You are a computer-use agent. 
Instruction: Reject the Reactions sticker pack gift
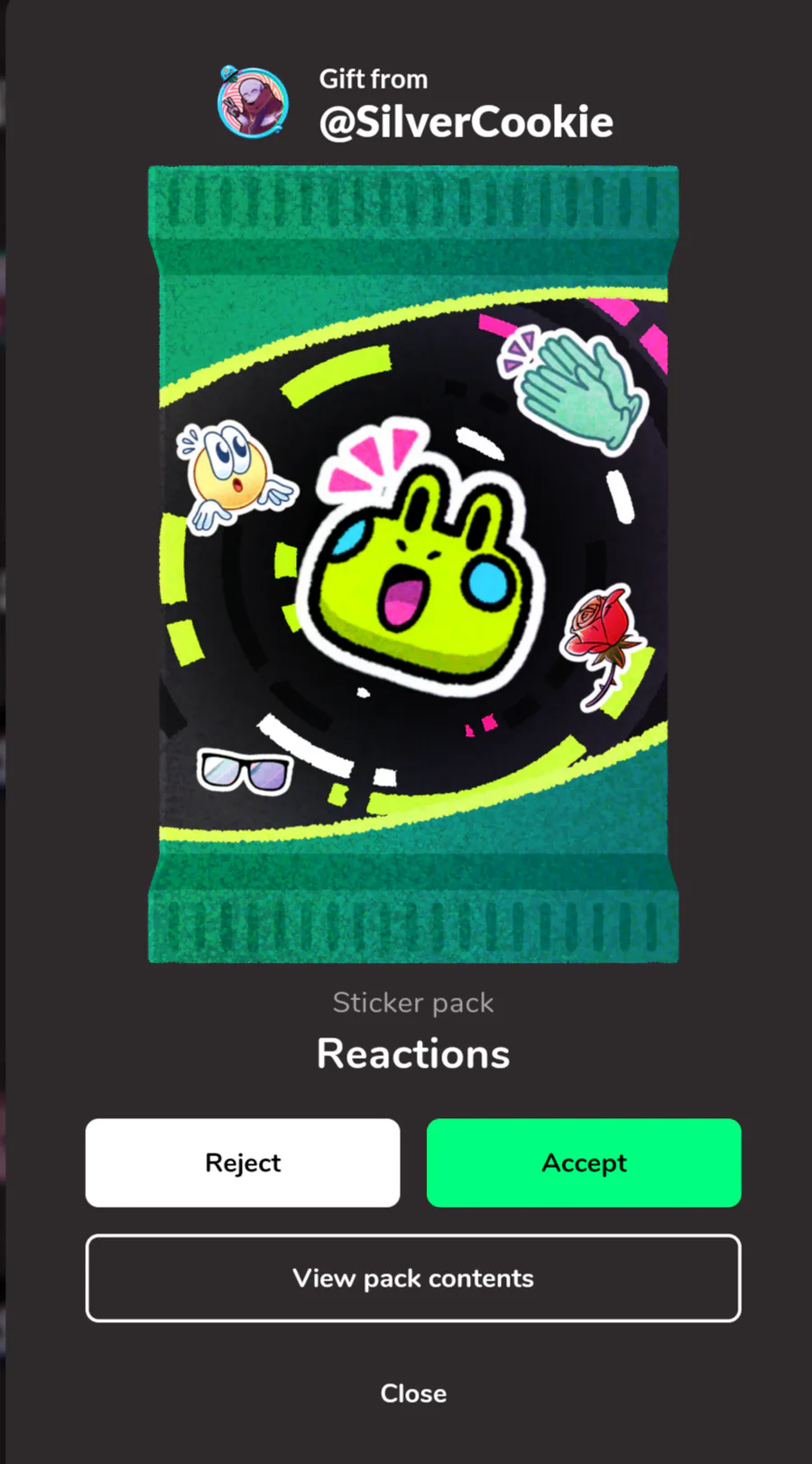pos(243,1163)
